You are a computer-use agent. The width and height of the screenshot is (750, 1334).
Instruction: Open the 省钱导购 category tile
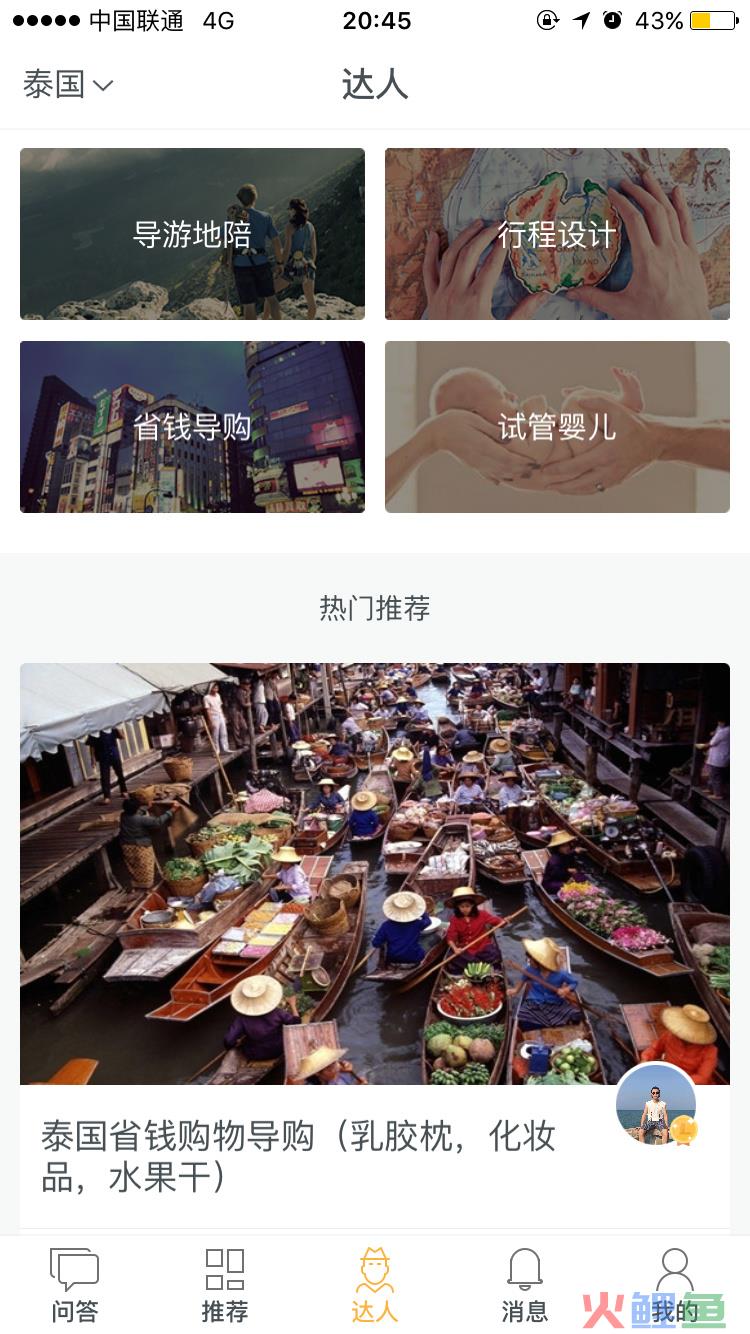(x=192, y=427)
